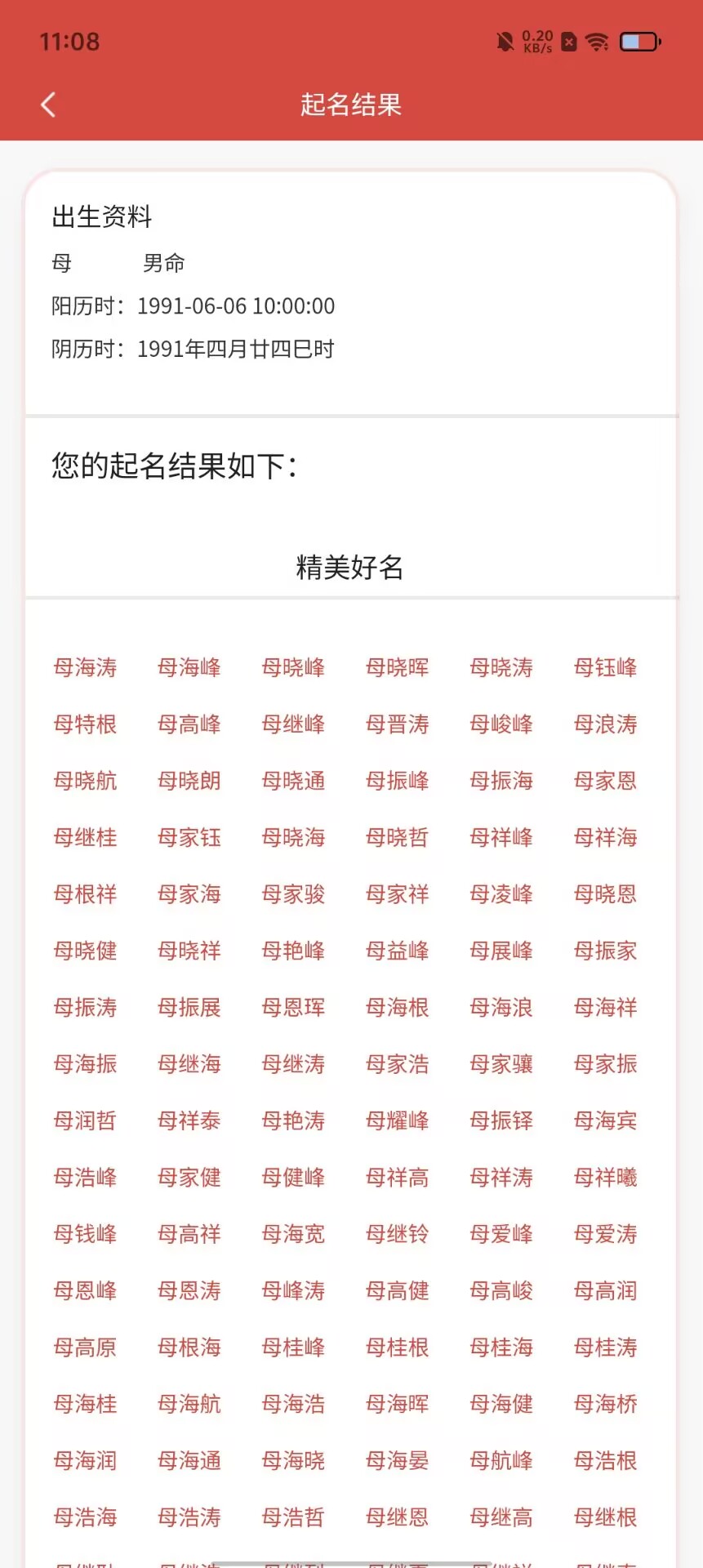
Task: Open the name 母恩珲
Action: [294, 1008]
